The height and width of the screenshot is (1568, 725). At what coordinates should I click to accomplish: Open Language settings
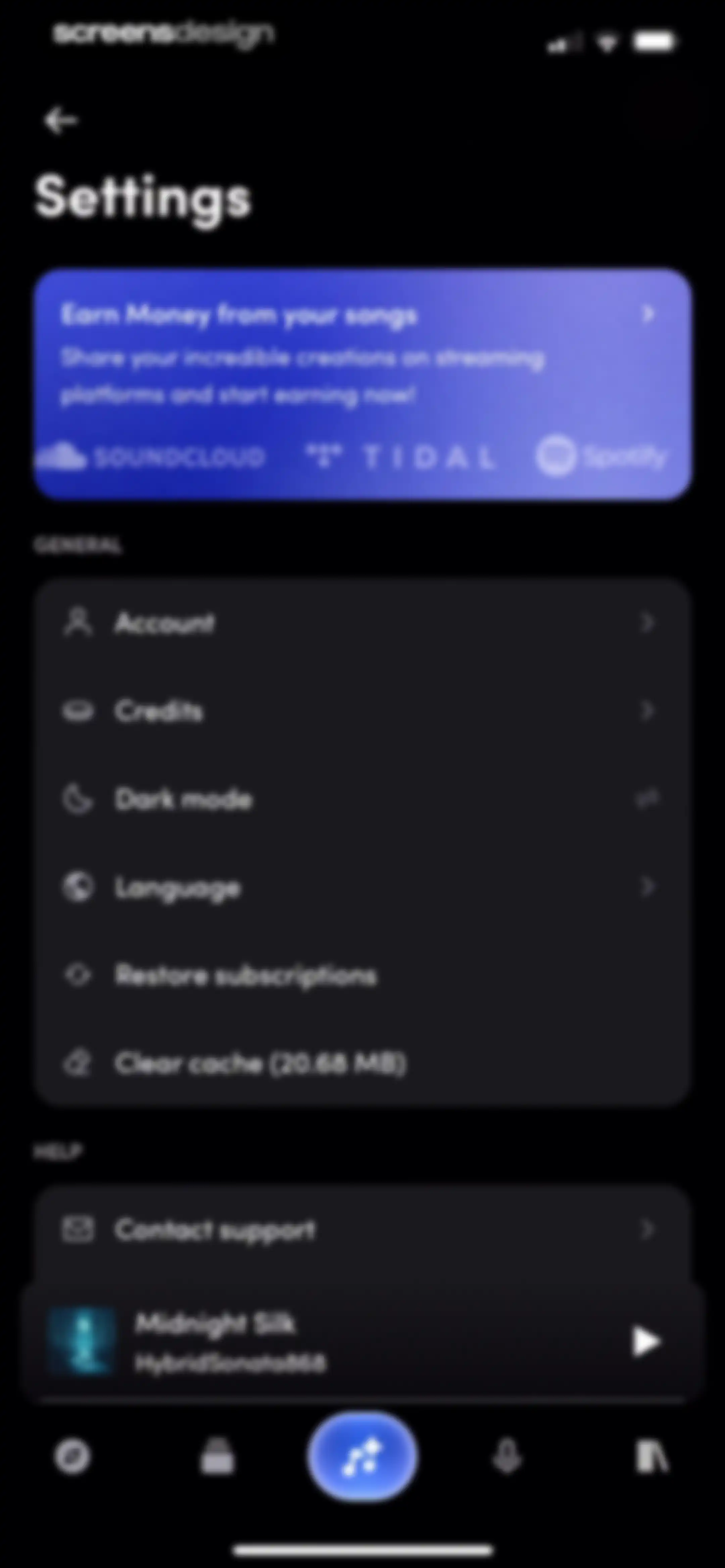click(362, 887)
